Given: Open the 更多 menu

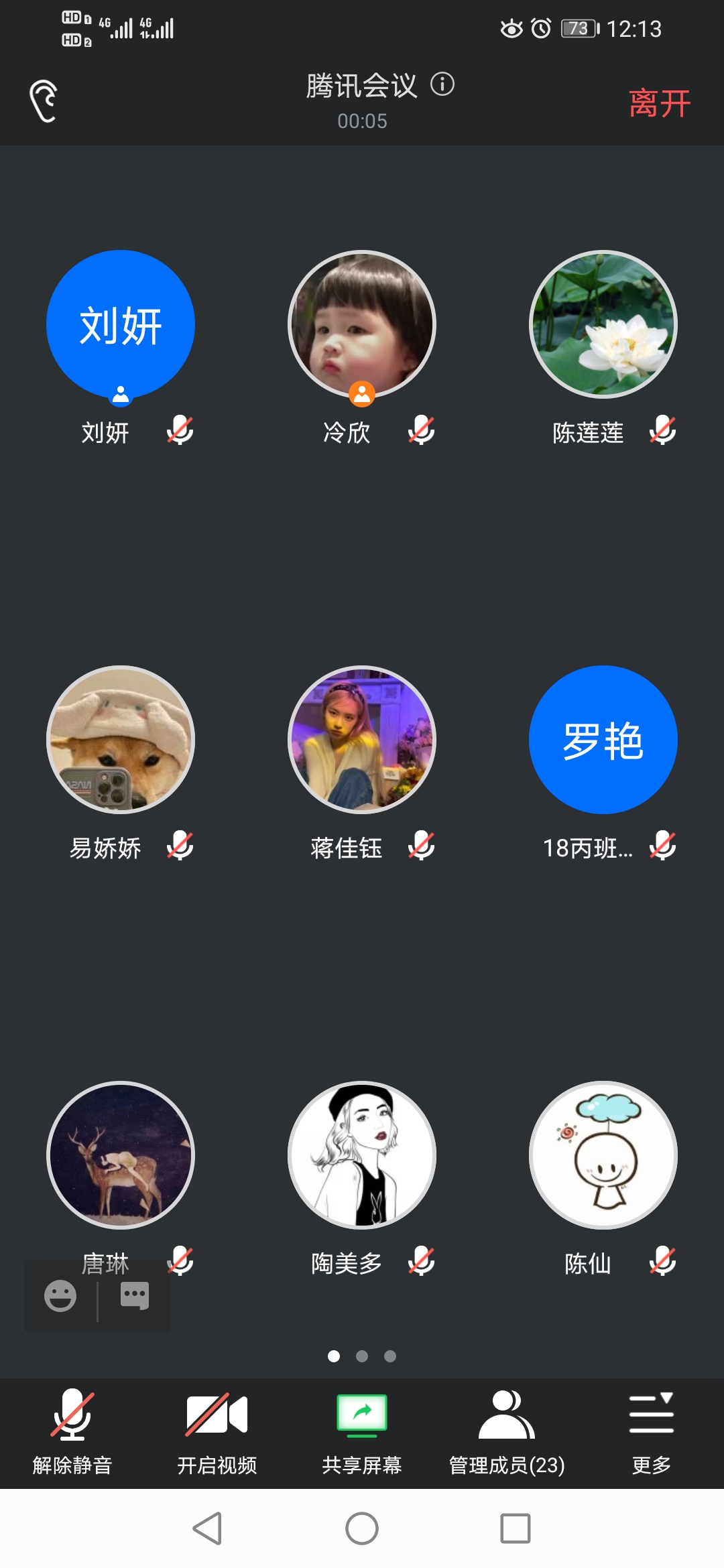Looking at the screenshot, I should coord(651,1431).
